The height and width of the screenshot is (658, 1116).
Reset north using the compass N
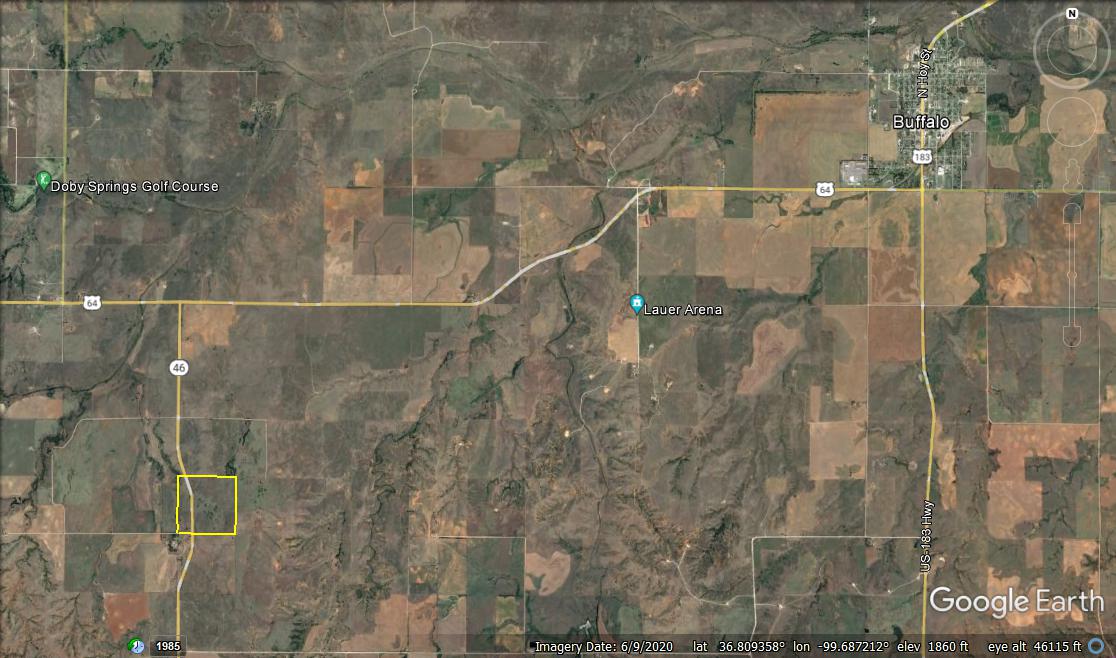point(1072,14)
